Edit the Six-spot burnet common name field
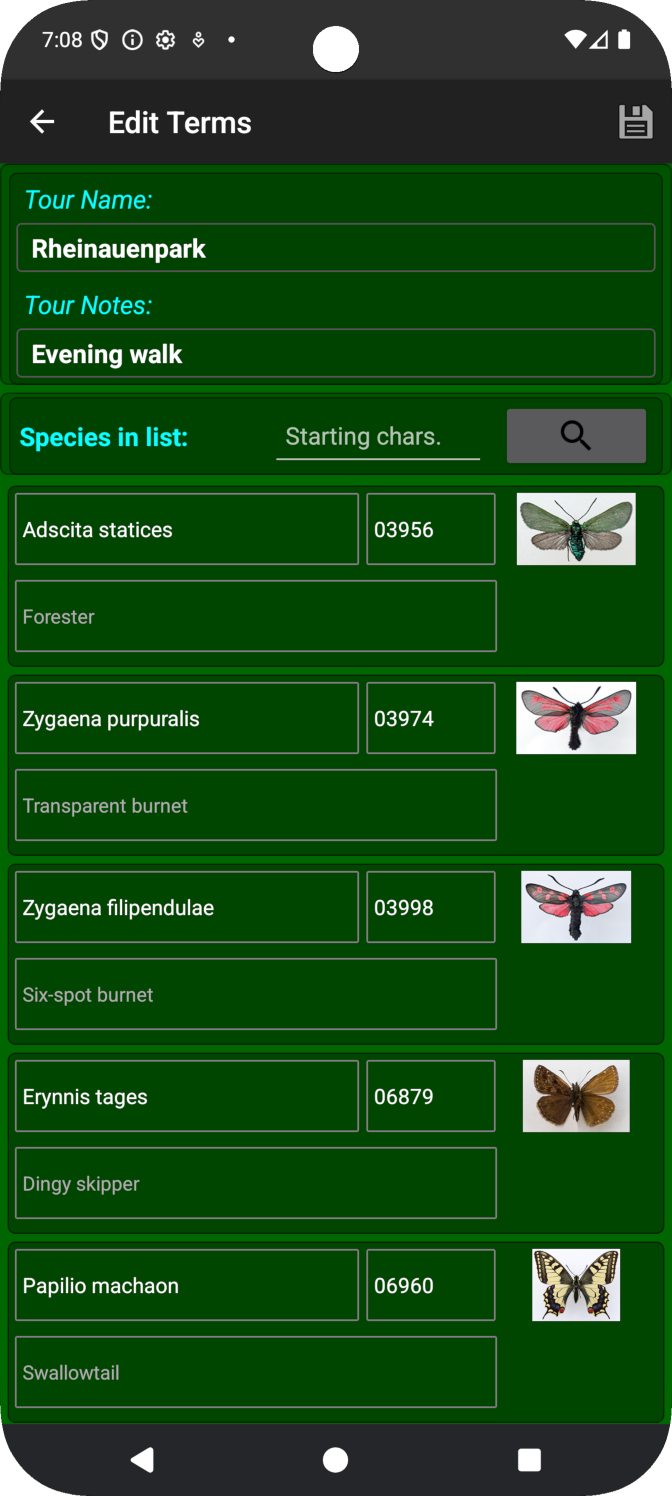672x1496 pixels. [256, 994]
